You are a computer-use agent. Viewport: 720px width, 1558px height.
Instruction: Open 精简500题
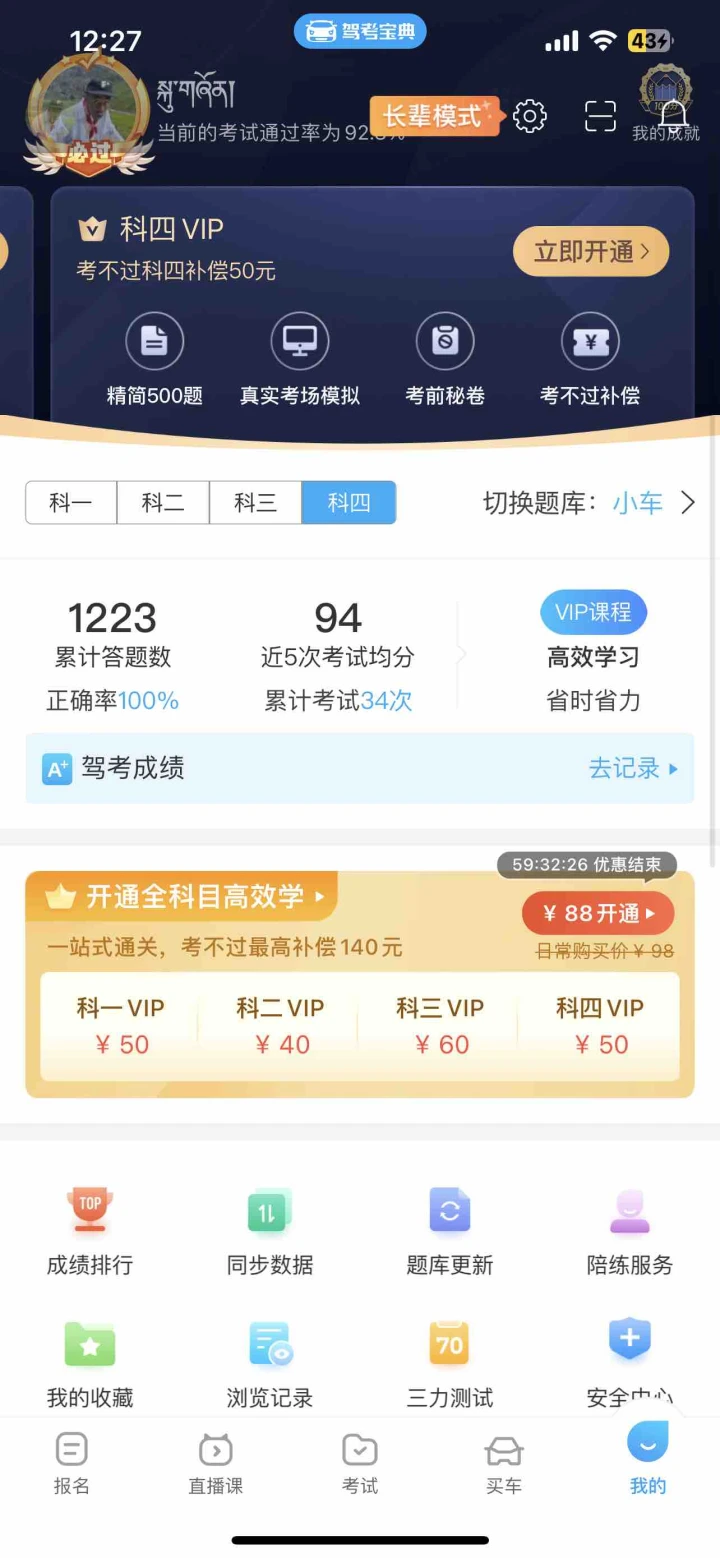tap(155, 359)
